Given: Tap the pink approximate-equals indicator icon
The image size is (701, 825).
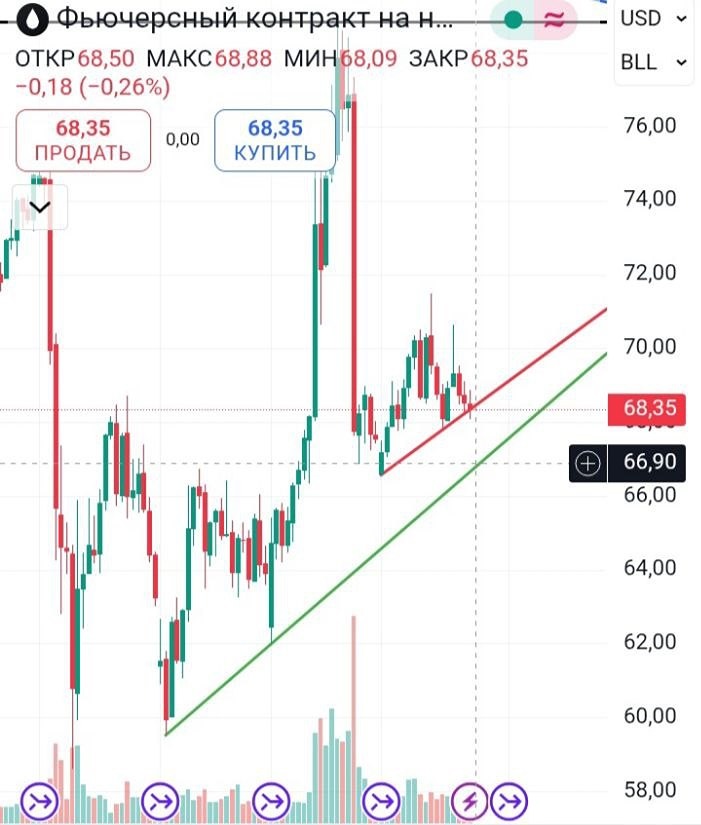Looking at the screenshot, I should tap(552, 19).
